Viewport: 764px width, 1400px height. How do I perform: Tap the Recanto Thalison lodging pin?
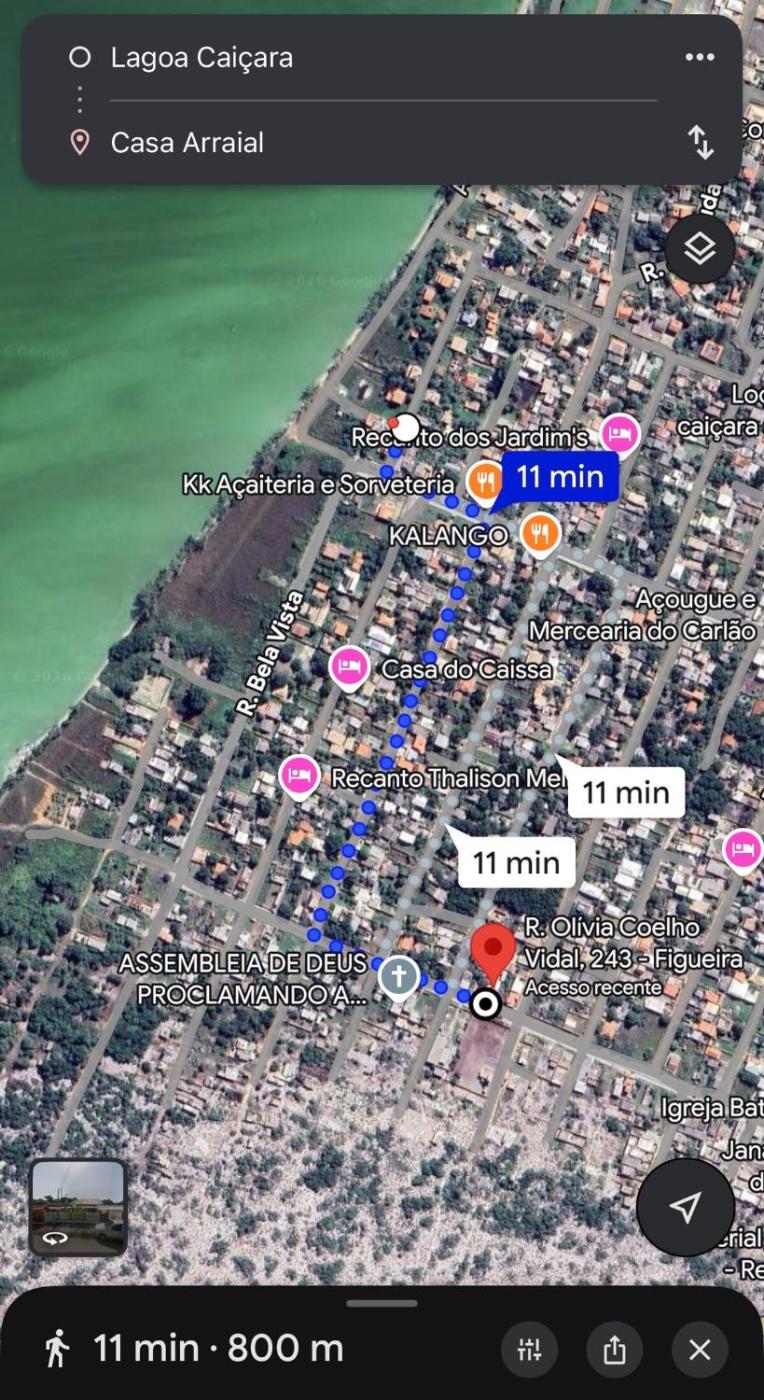(299, 777)
